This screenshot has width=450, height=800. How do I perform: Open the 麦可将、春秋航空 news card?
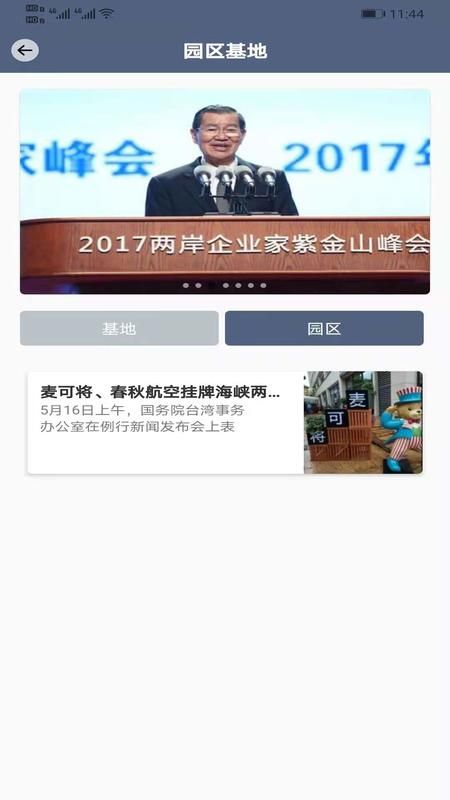click(225, 422)
